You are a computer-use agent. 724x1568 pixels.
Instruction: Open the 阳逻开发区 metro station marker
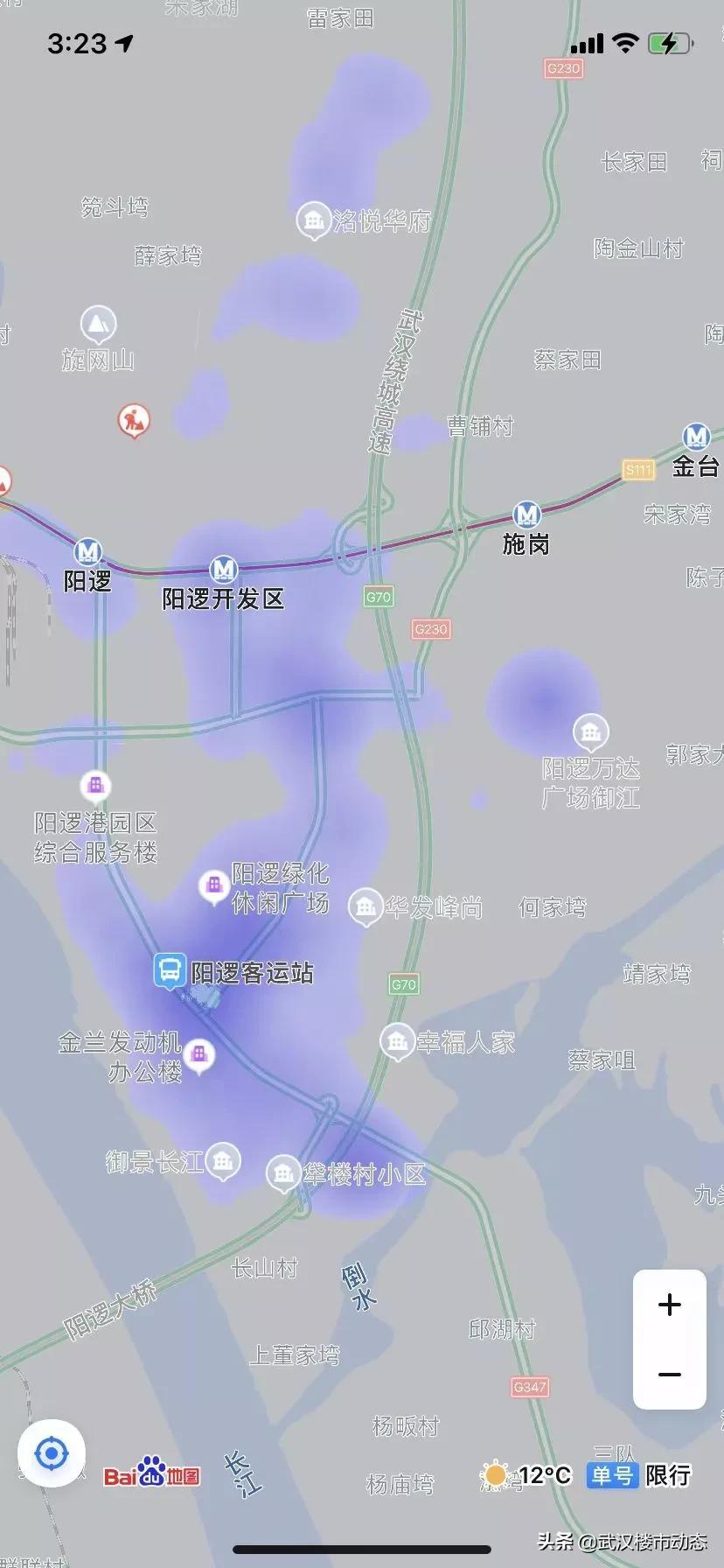click(x=225, y=570)
